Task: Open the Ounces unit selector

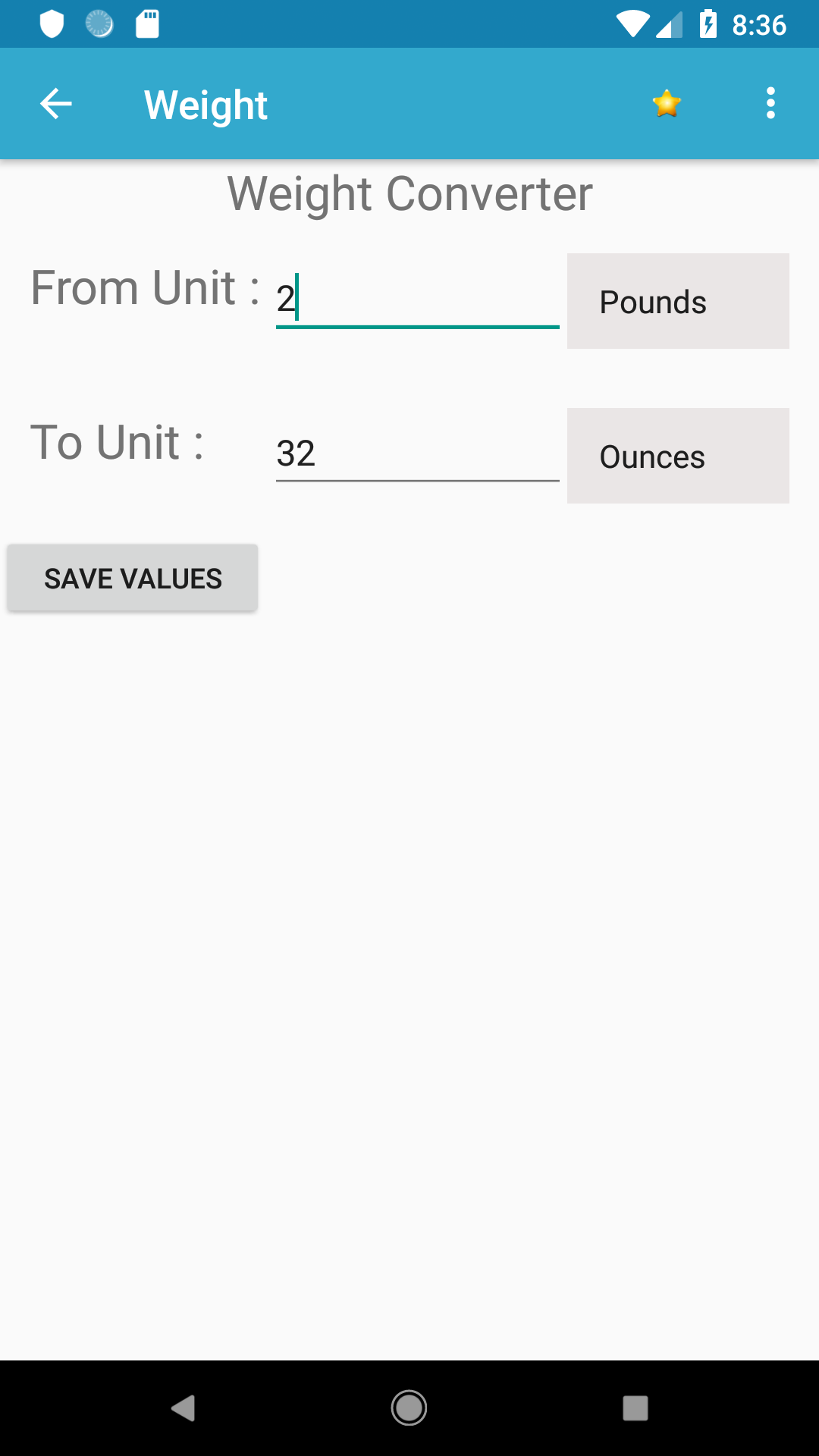Action: [x=677, y=456]
